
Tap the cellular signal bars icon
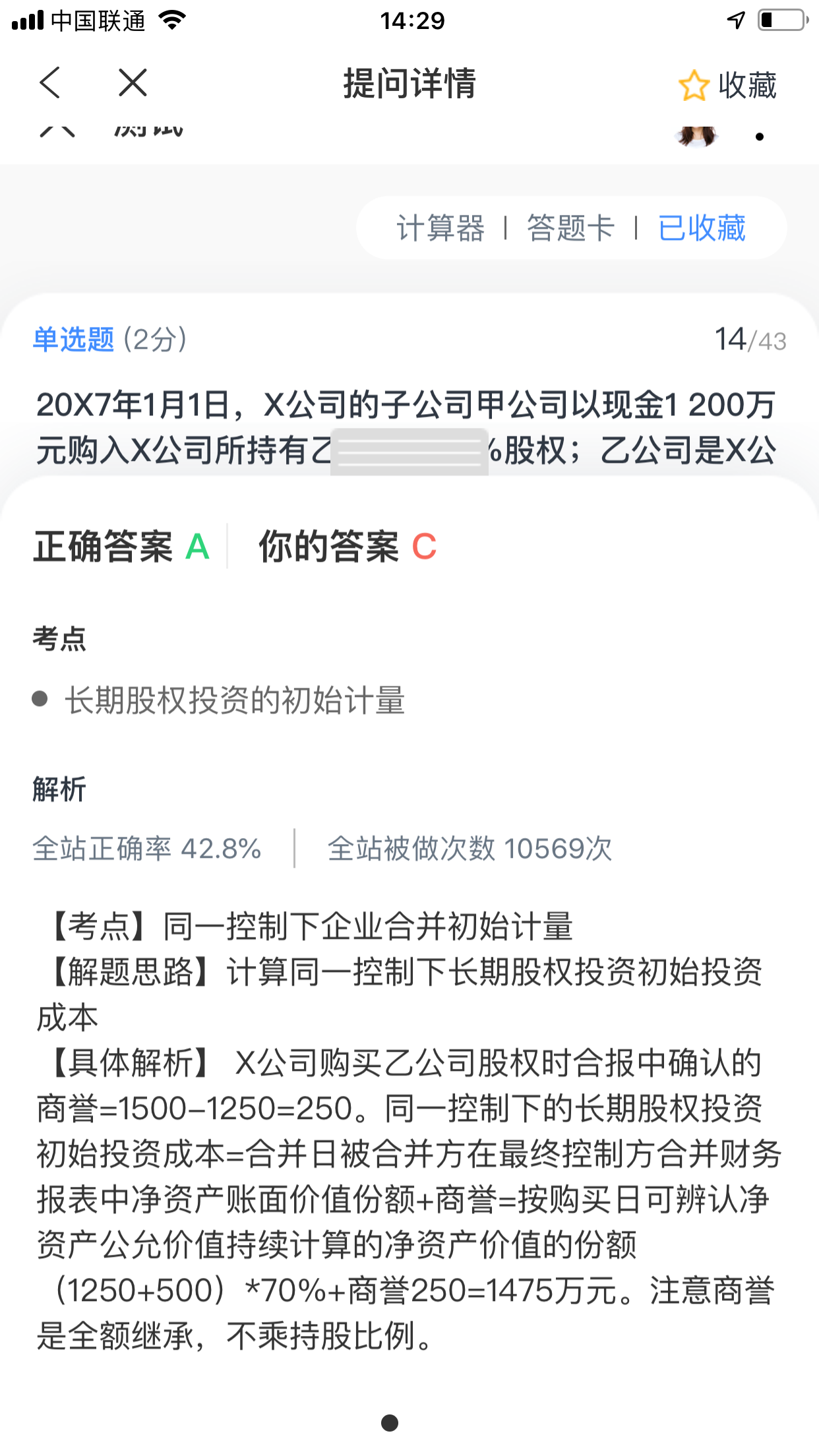point(25,20)
